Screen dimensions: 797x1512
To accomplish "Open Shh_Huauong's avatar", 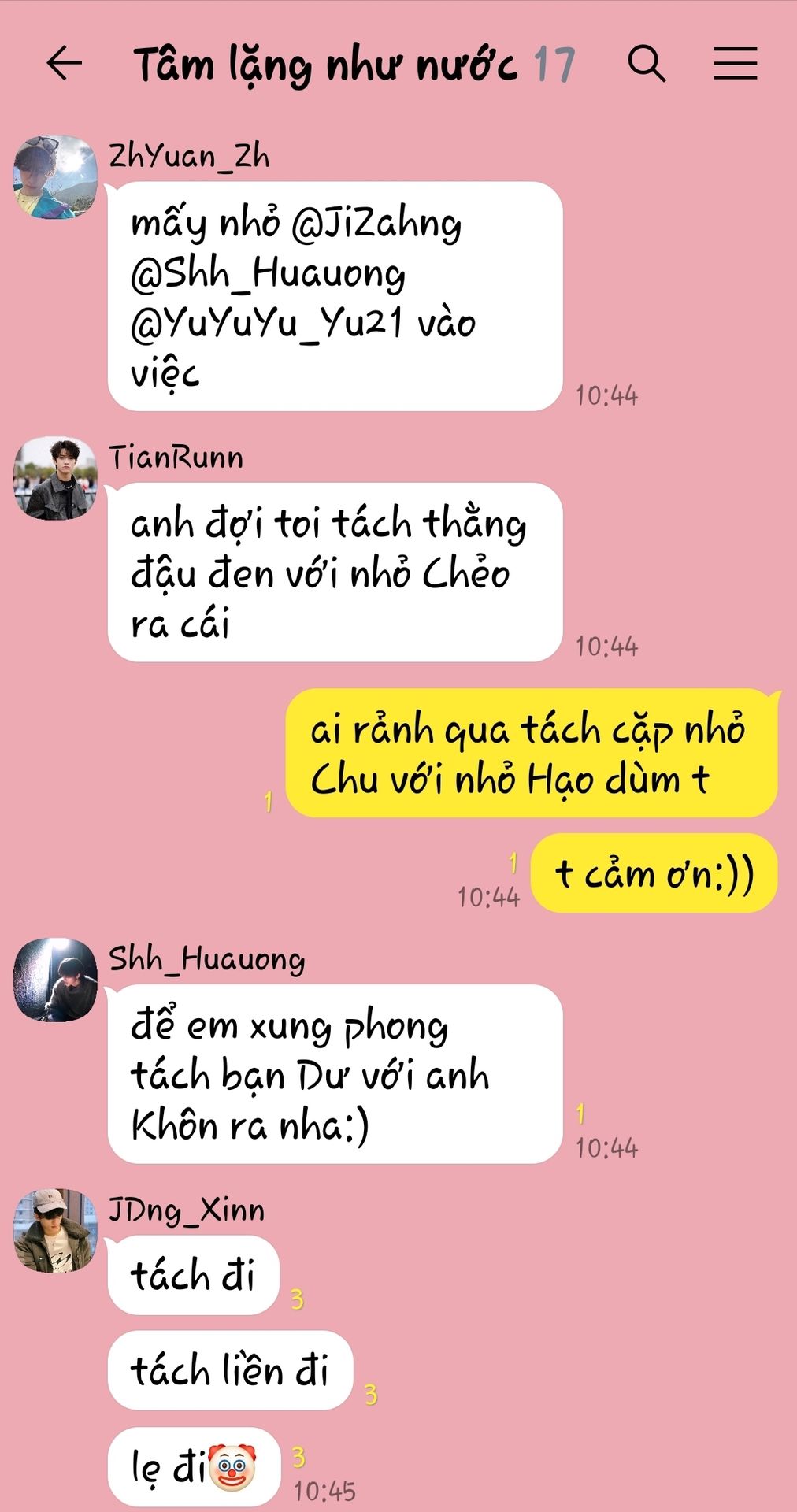I will click(55, 980).
